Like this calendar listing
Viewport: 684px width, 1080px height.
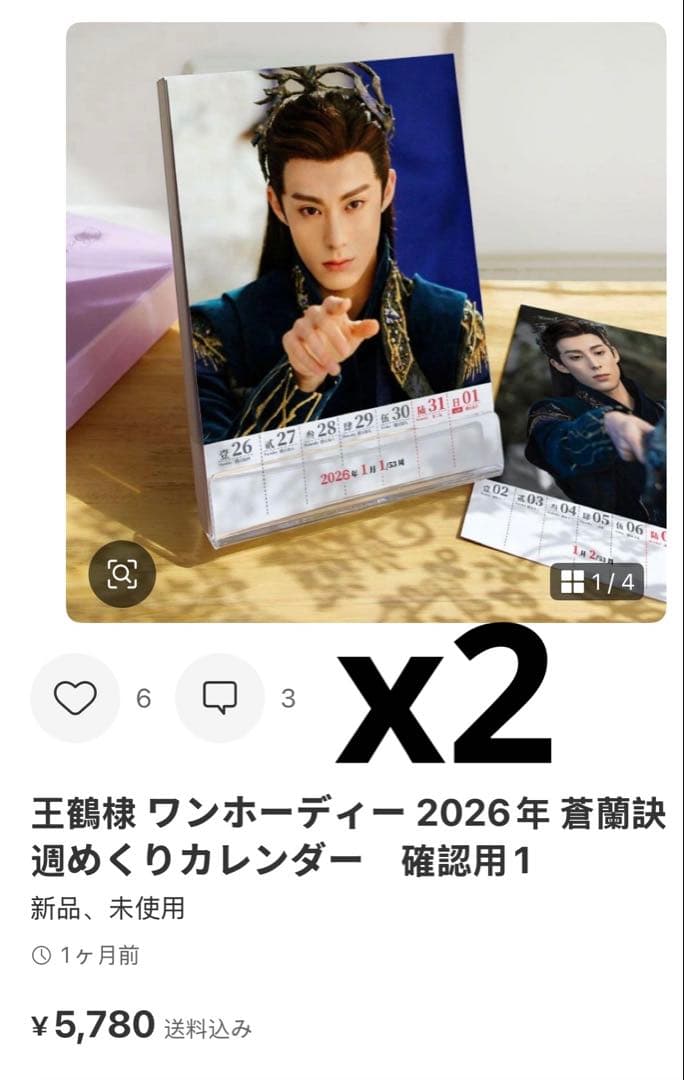coord(74,698)
